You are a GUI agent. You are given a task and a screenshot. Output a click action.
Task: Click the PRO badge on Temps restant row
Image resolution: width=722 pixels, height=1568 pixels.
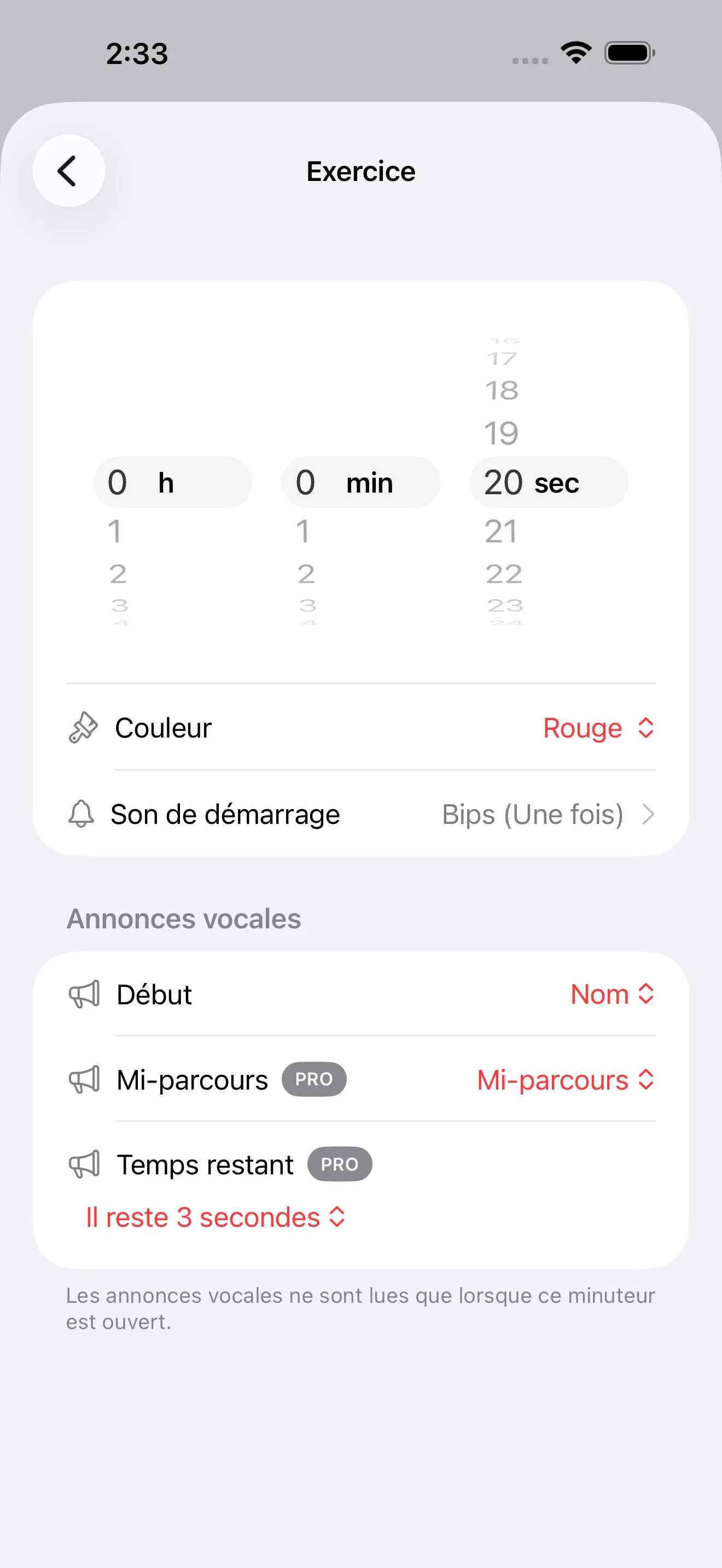(x=339, y=1164)
